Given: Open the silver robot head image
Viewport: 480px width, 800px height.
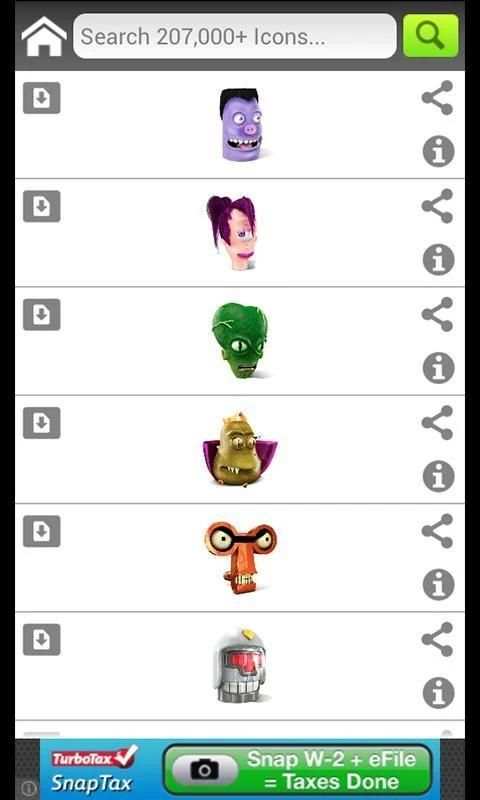Looking at the screenshot, I should pos(240,666).
